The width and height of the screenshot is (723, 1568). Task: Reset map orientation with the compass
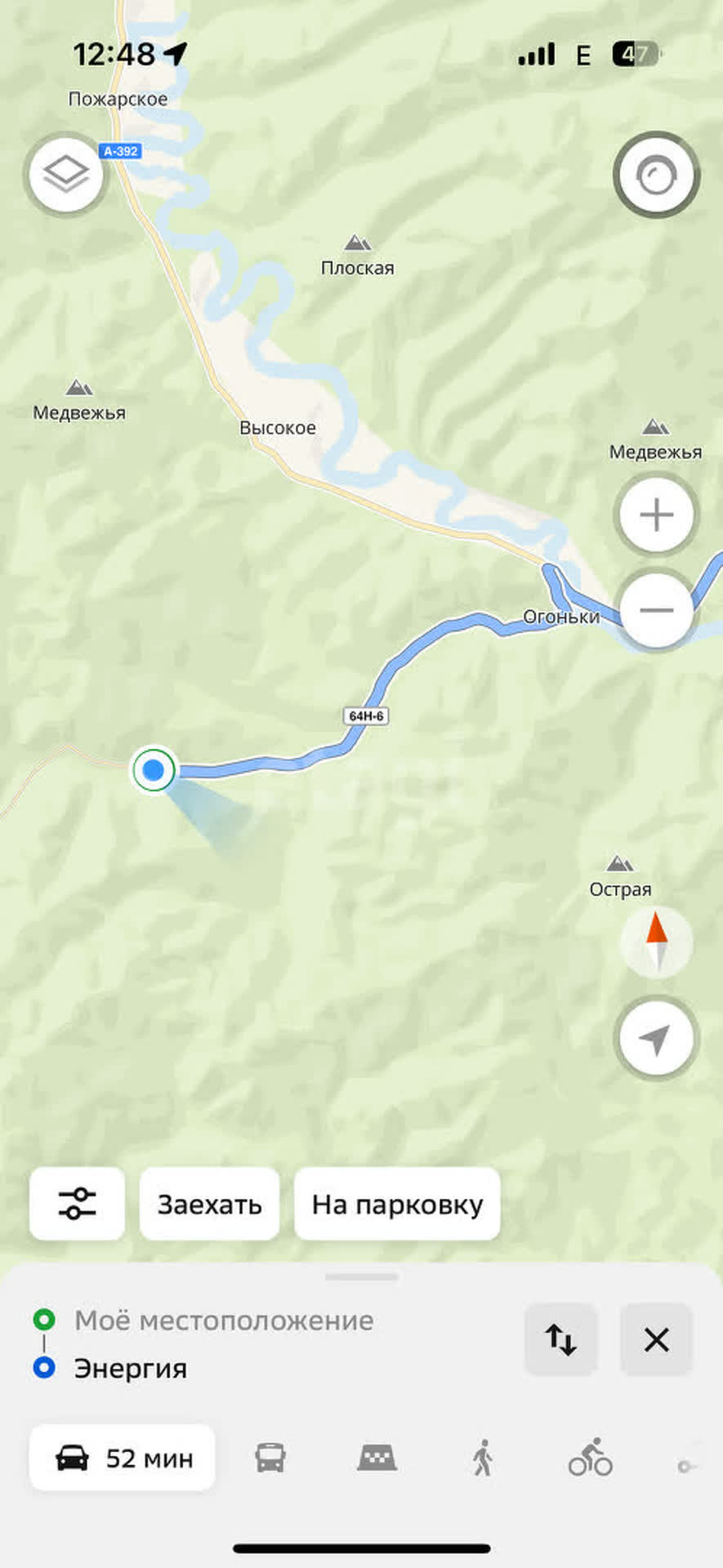tap(656, 942)
